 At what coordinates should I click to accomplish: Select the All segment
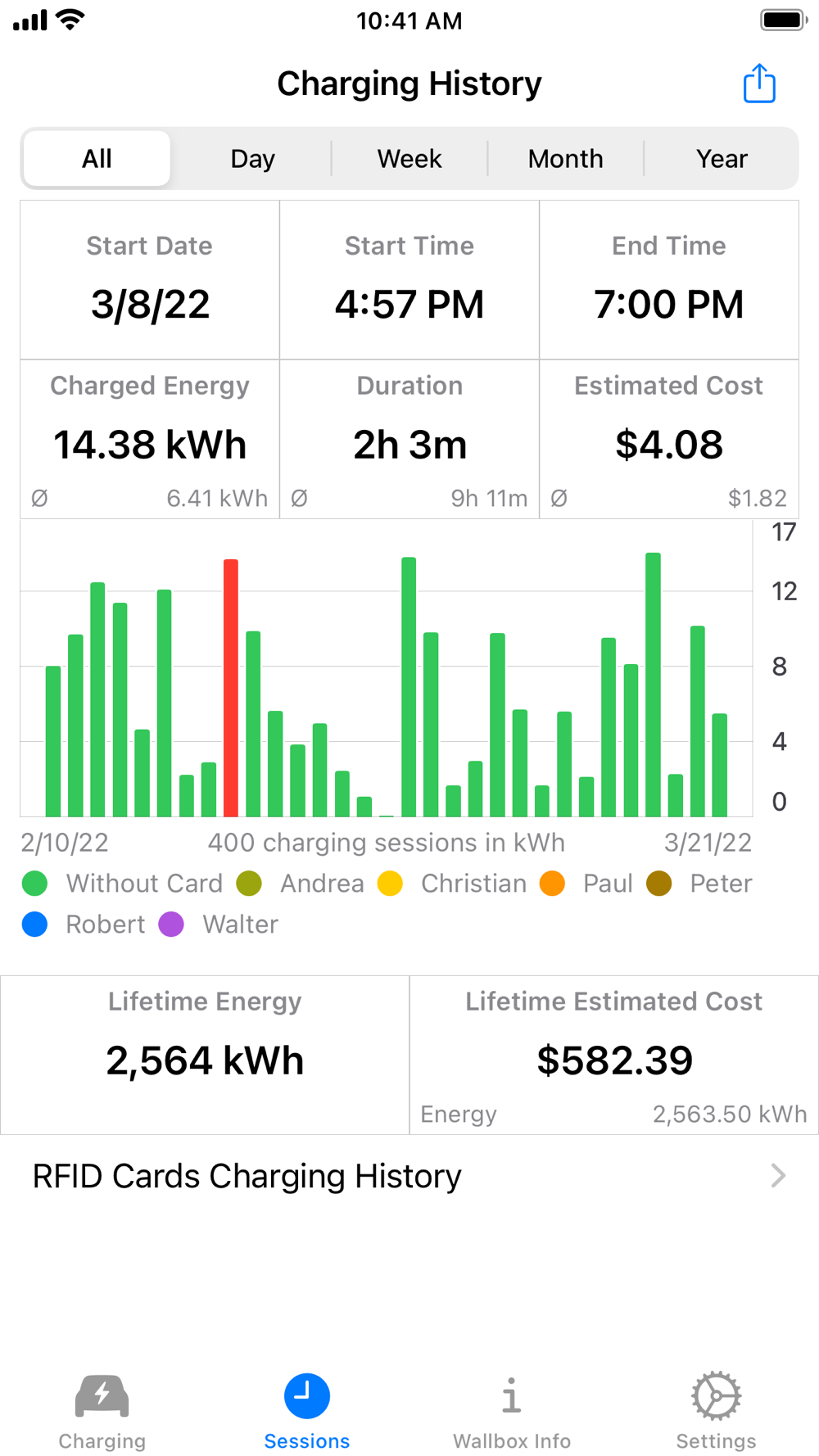pyautogui.click(x=97, y=159)
